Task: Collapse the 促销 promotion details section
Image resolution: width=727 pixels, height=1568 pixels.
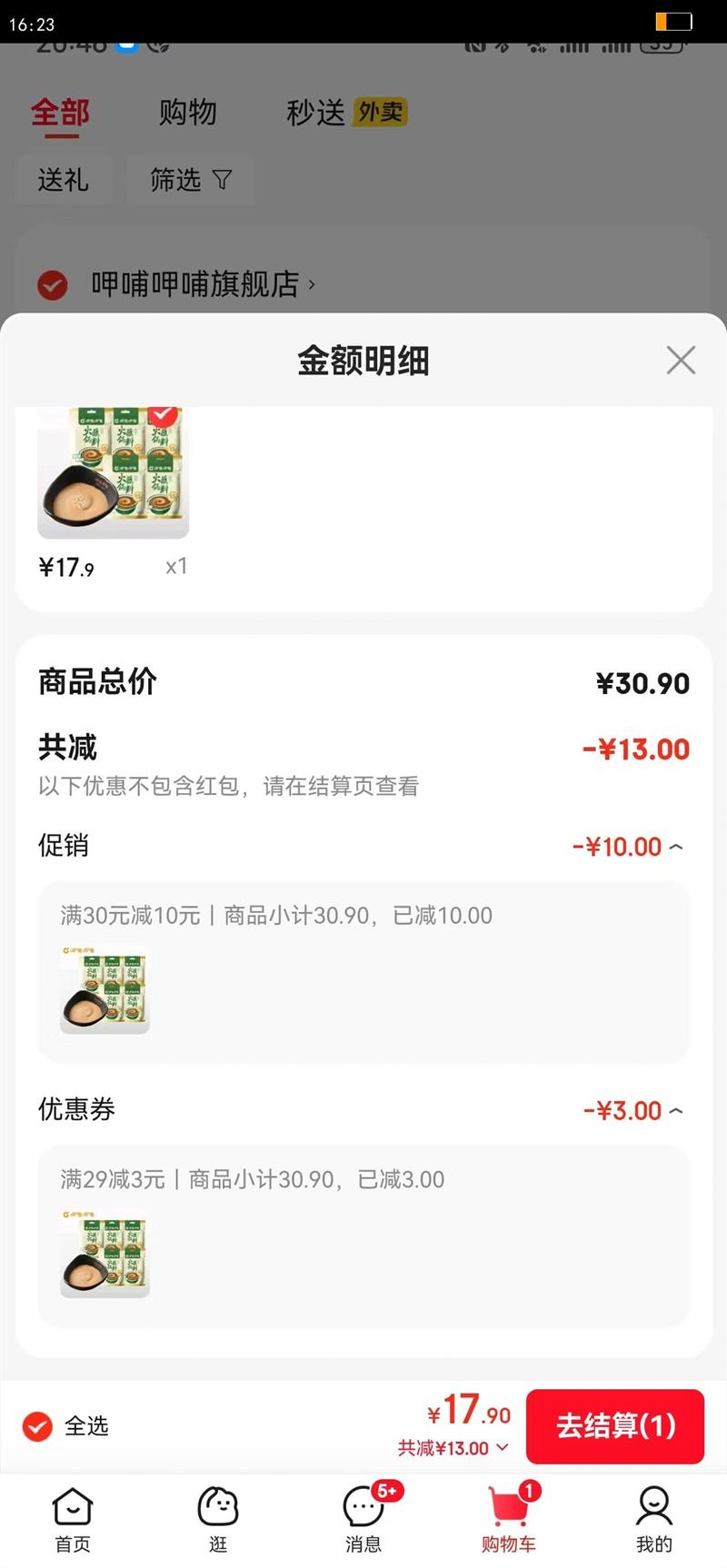Action: (x=677, y=846)
